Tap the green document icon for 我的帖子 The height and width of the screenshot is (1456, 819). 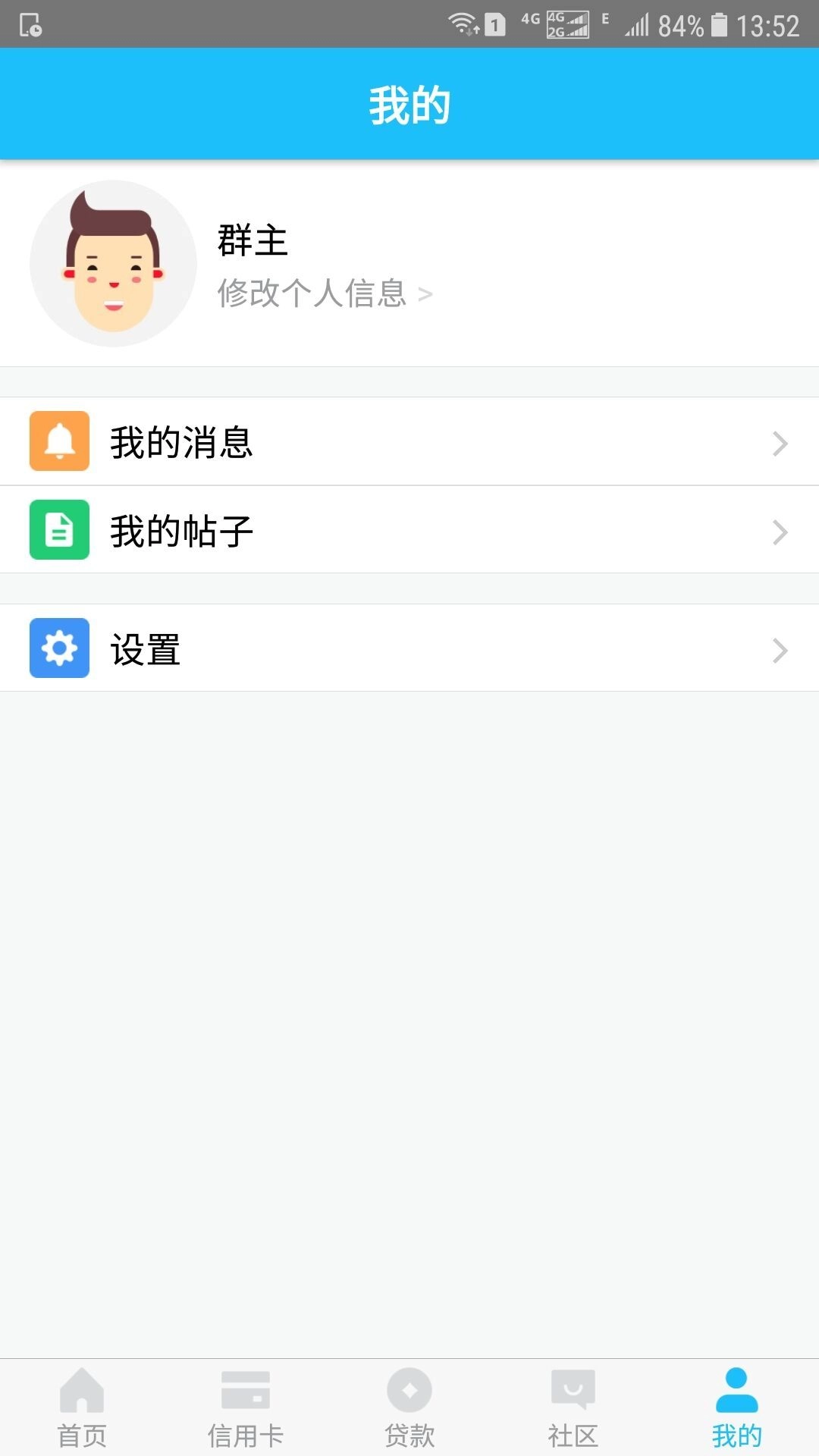58,530
